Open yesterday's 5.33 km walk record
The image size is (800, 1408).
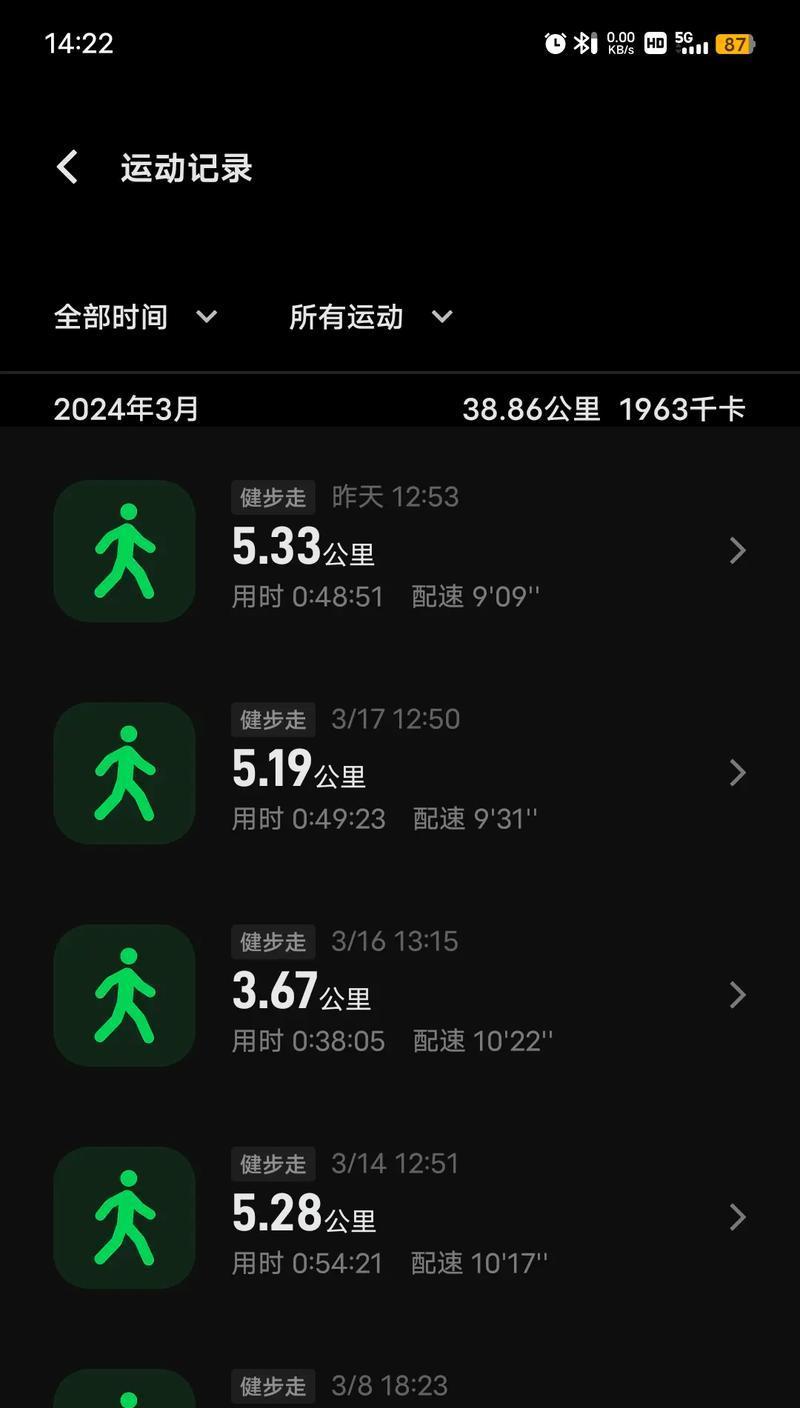point(400,551)
